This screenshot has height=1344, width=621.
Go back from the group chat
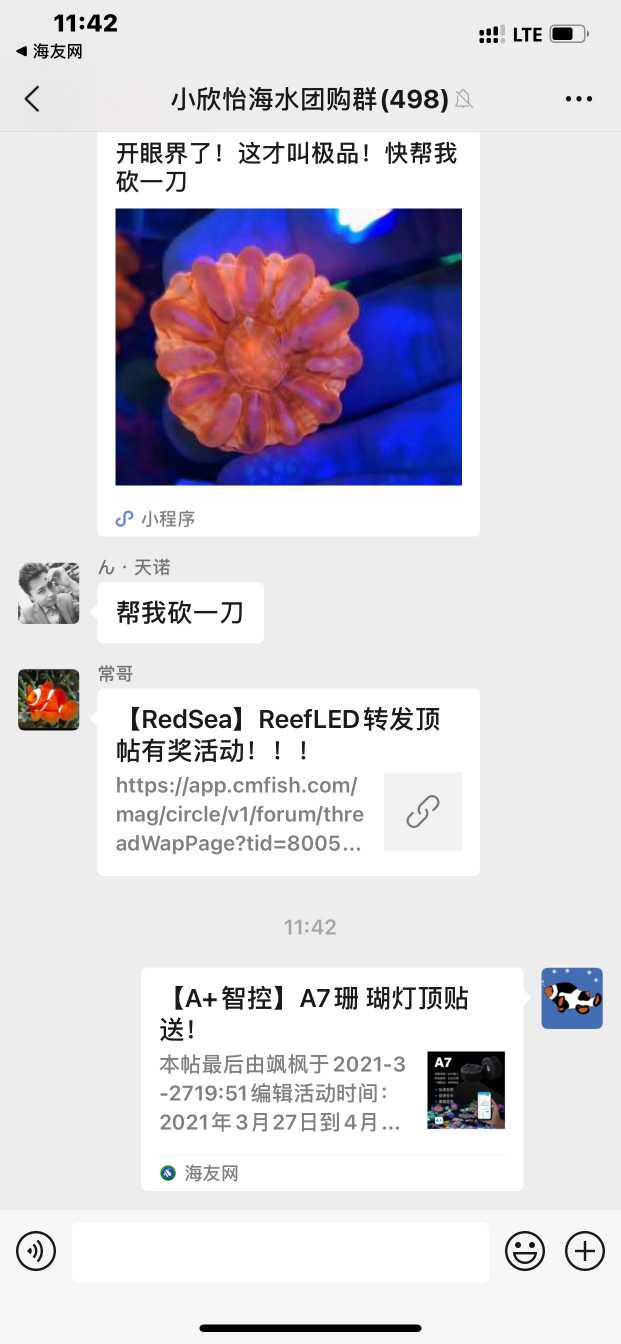click(x=32, y=98)
